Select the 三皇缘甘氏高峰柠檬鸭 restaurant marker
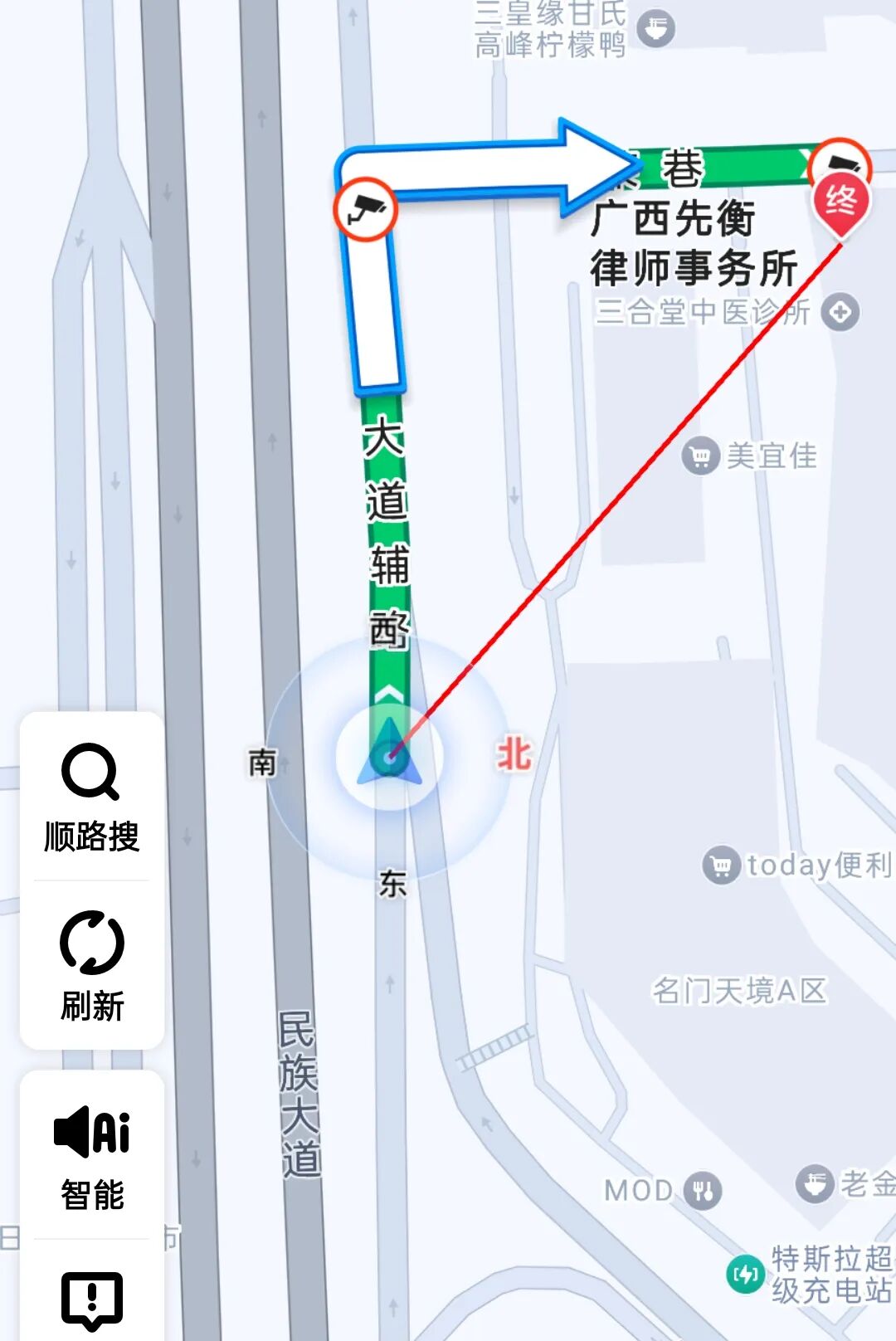This screenshot has height=1341, width=896. coord(655,30)
